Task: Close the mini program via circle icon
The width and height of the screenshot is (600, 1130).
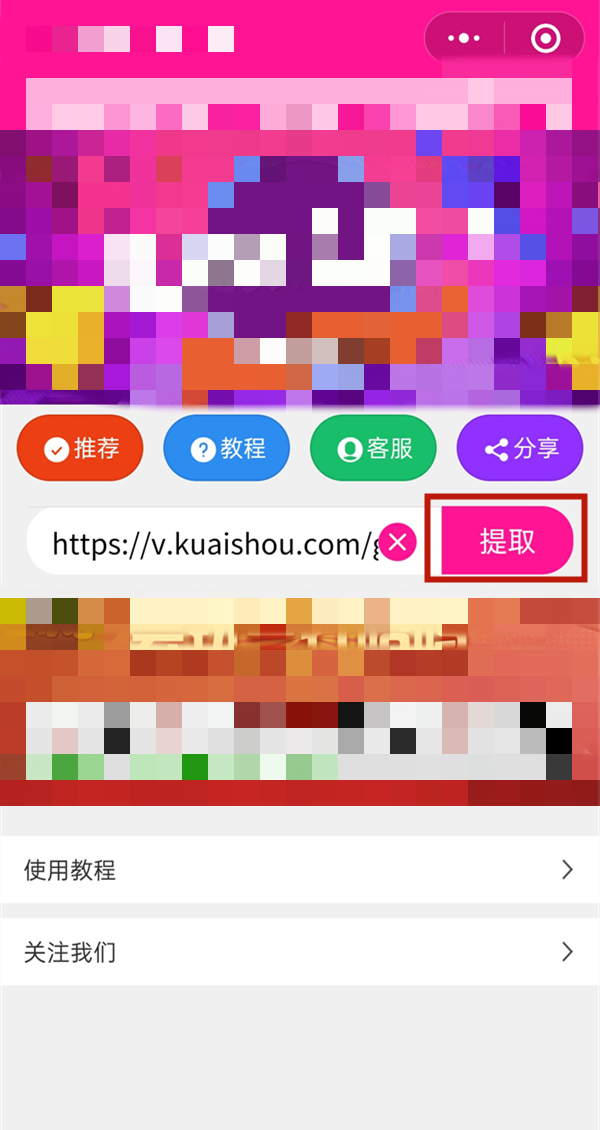Action: pos(545,39)
